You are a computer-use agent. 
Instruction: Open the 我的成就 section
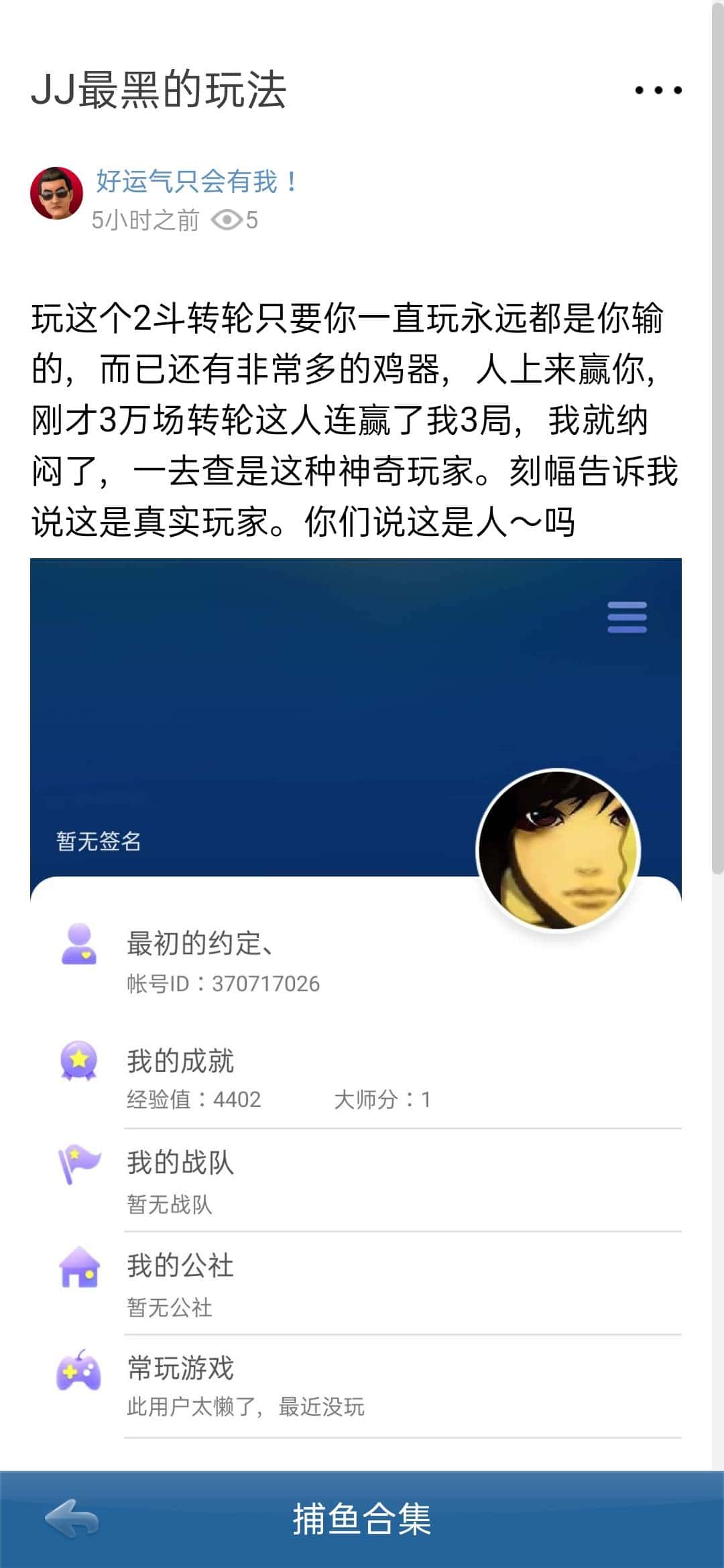tap(180, 1060)
